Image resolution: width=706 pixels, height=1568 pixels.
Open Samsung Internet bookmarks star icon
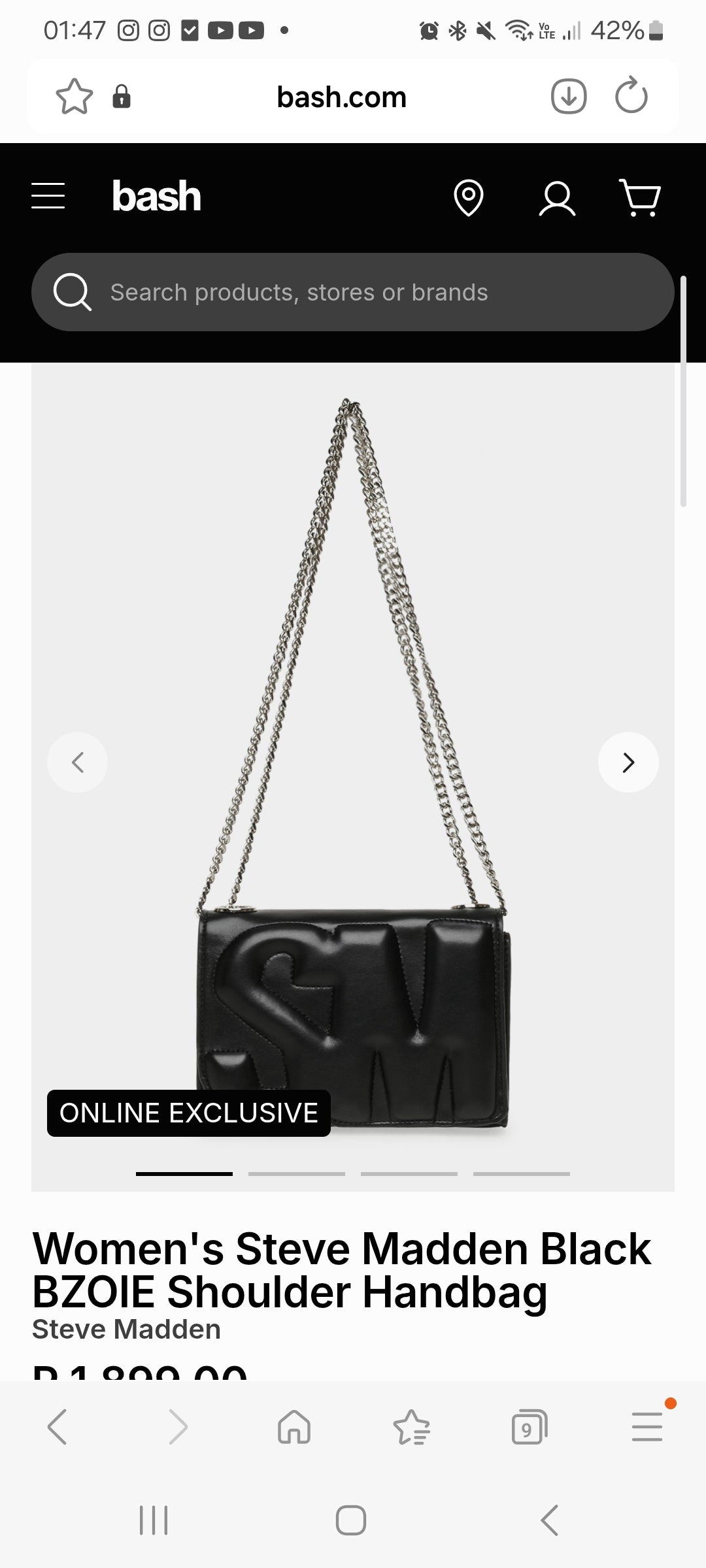412,1428
